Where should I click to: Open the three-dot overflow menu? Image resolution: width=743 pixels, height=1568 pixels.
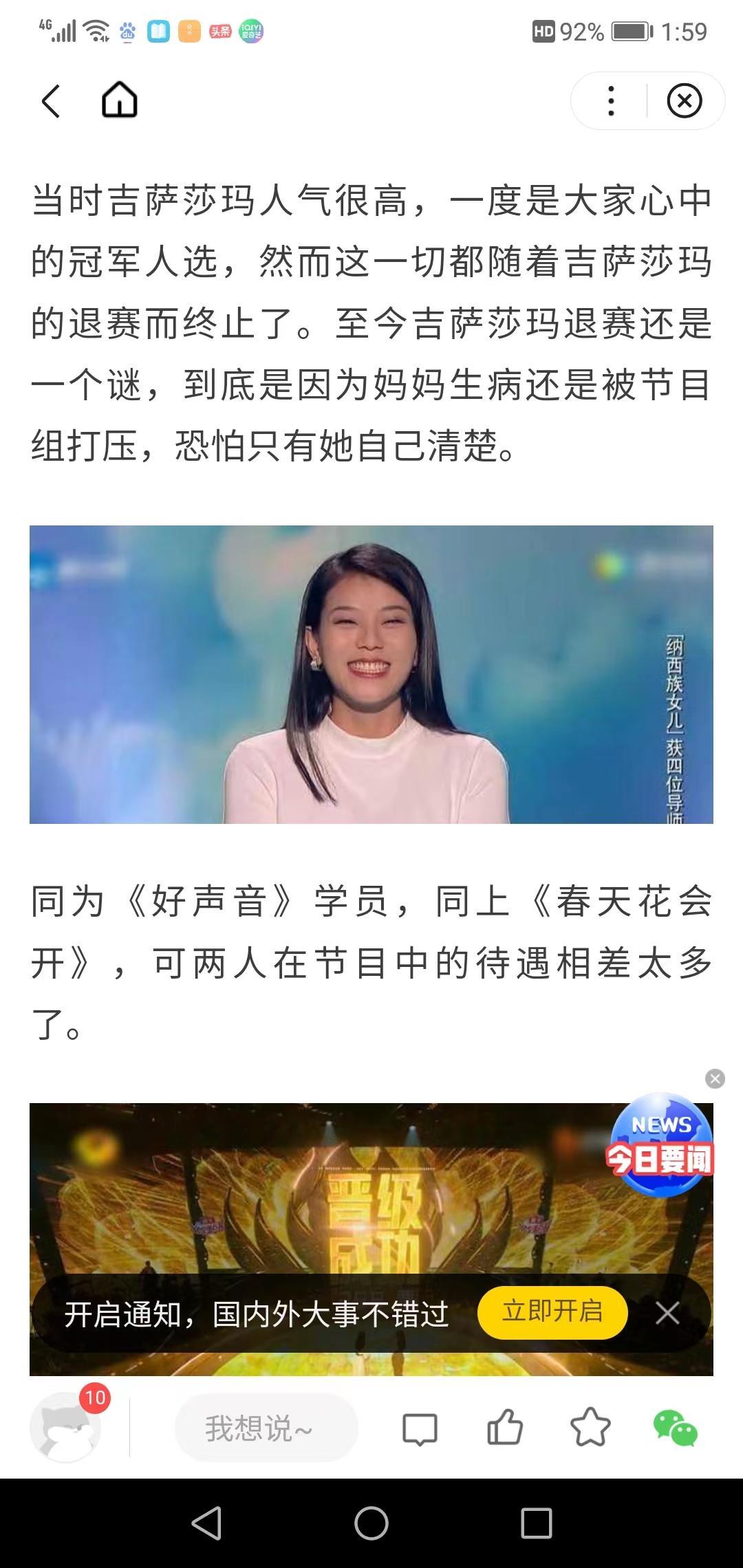(610, 101)
